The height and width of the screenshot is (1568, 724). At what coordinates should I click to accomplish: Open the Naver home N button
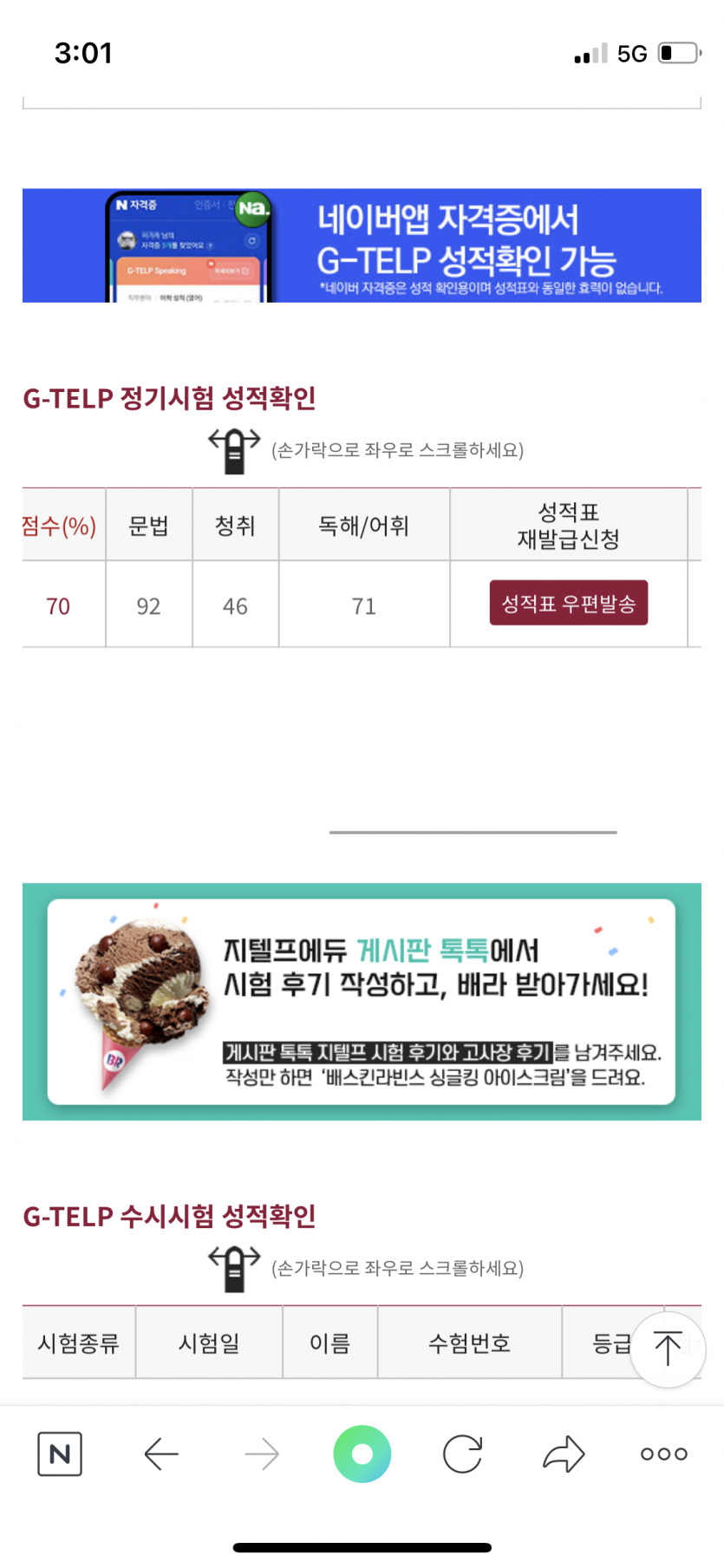pos(60,1454)
